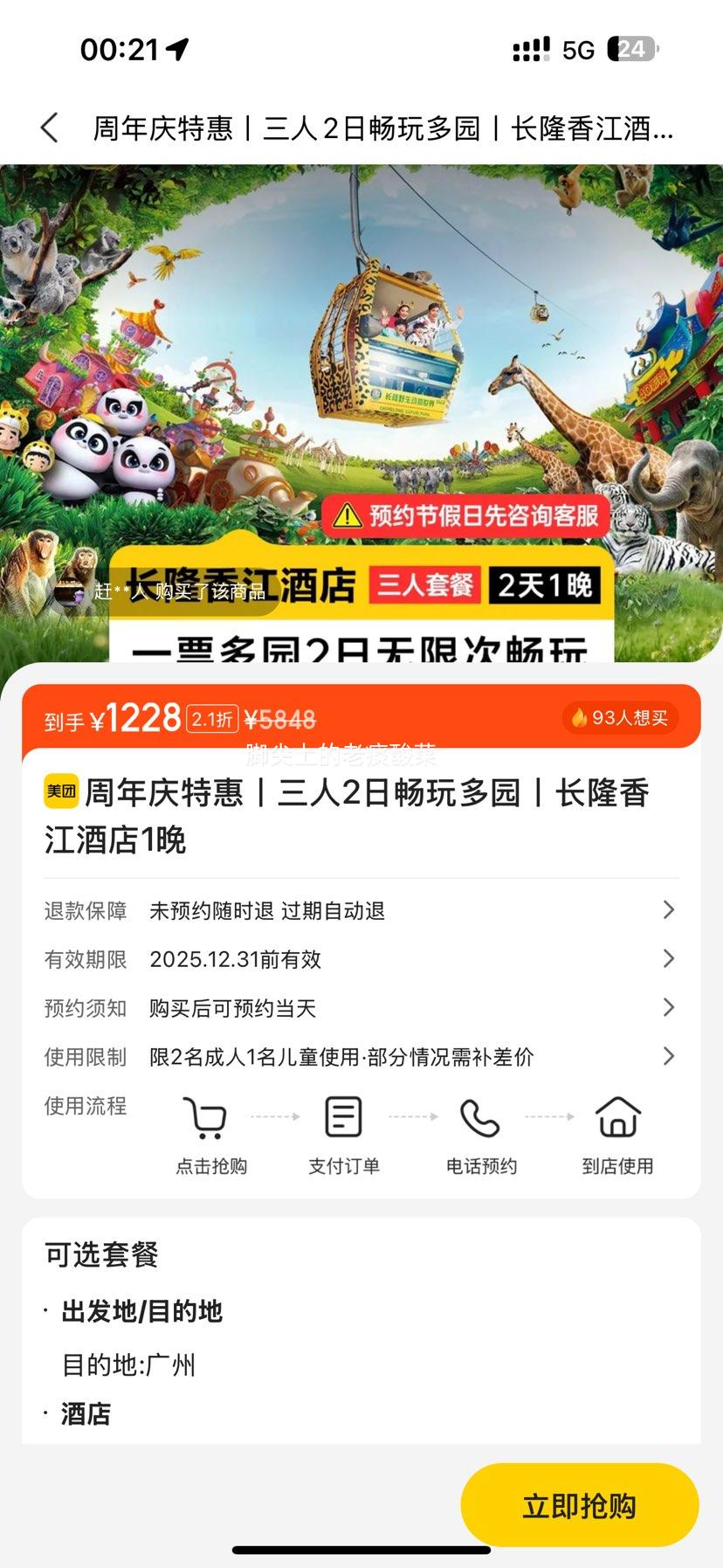Tap the 立即抢购 buy now button
Screen dimensions: 723x1568
(579, 1505)
